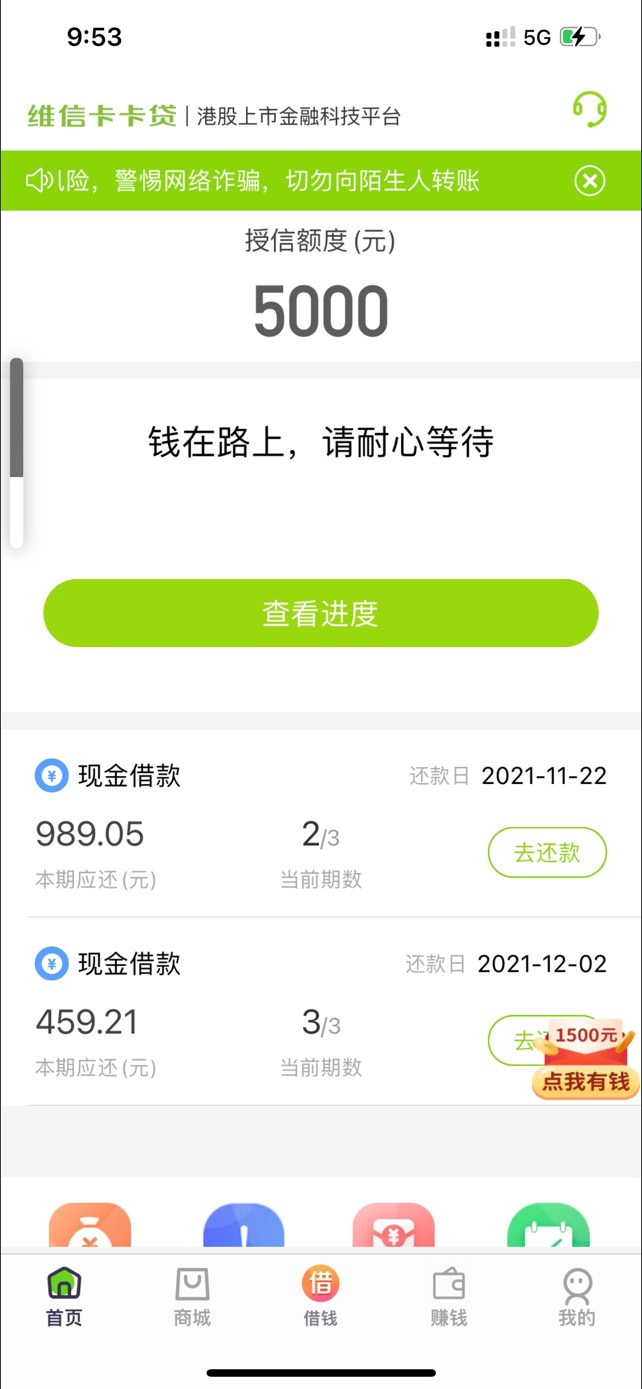
Task: Open the 459.21 现金借款 loan entry
Action: 321,1012
